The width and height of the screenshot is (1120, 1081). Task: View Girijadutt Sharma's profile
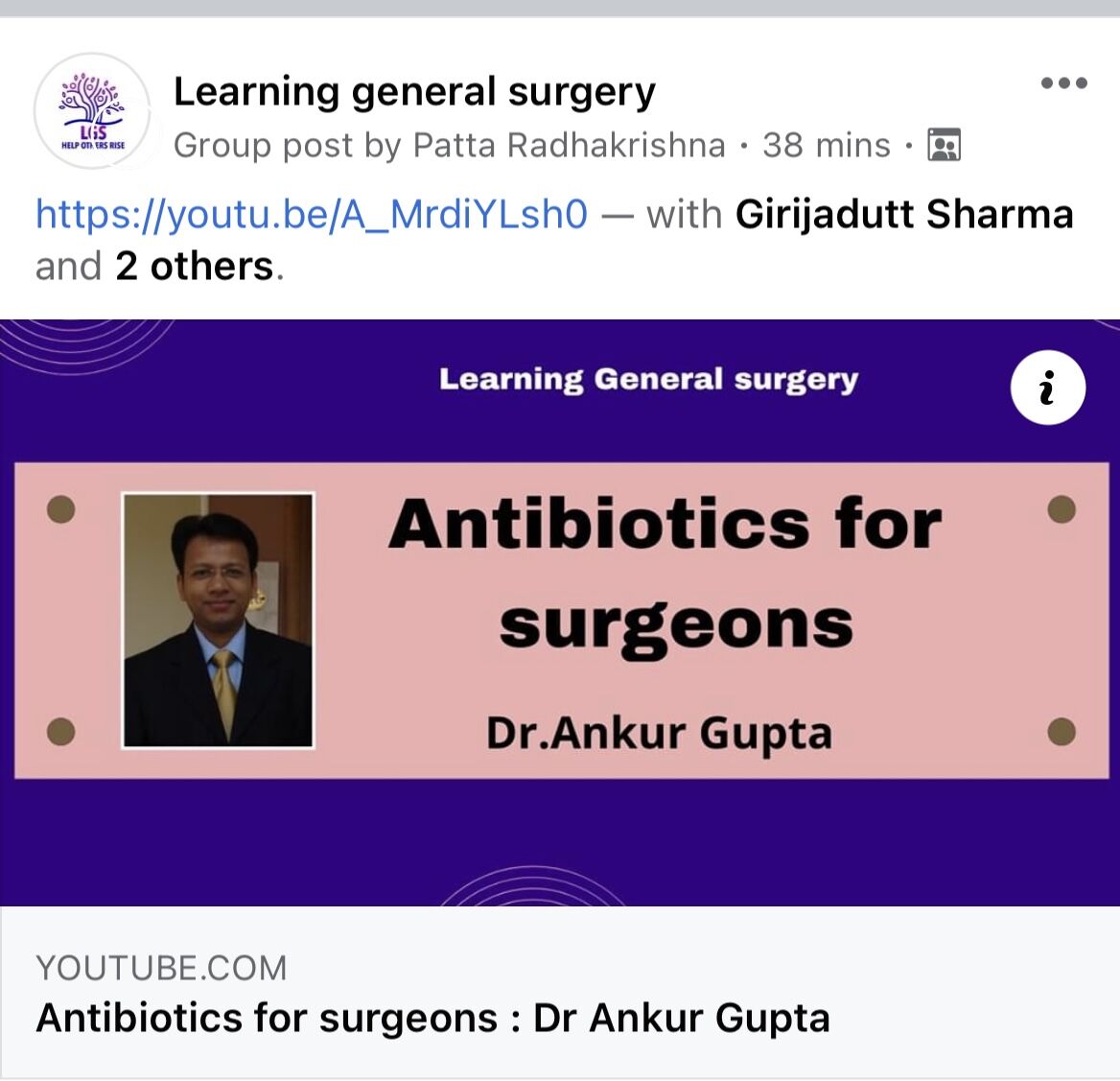point(903,214)
